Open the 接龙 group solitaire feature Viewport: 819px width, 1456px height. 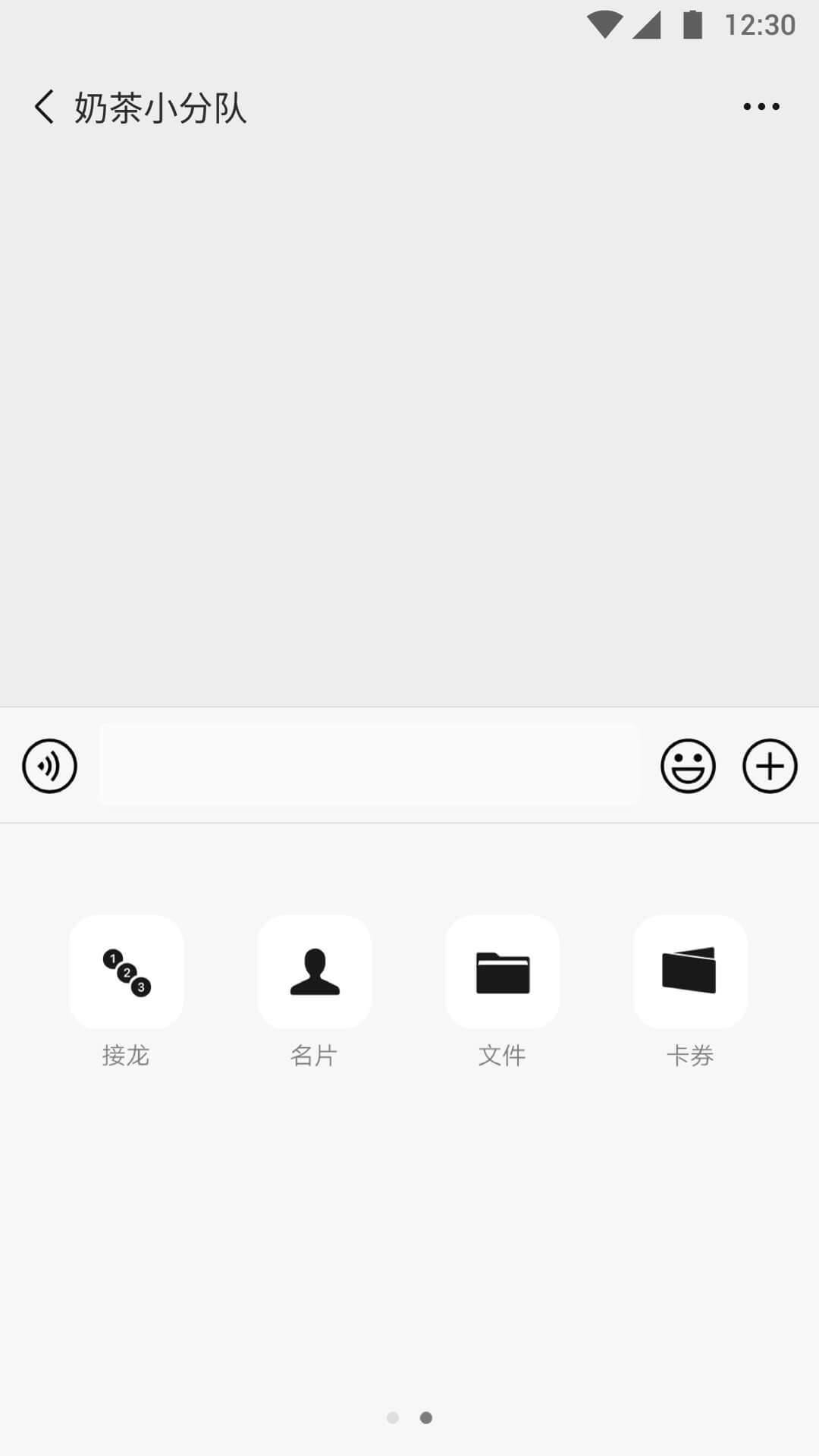(x=126, y=973)
